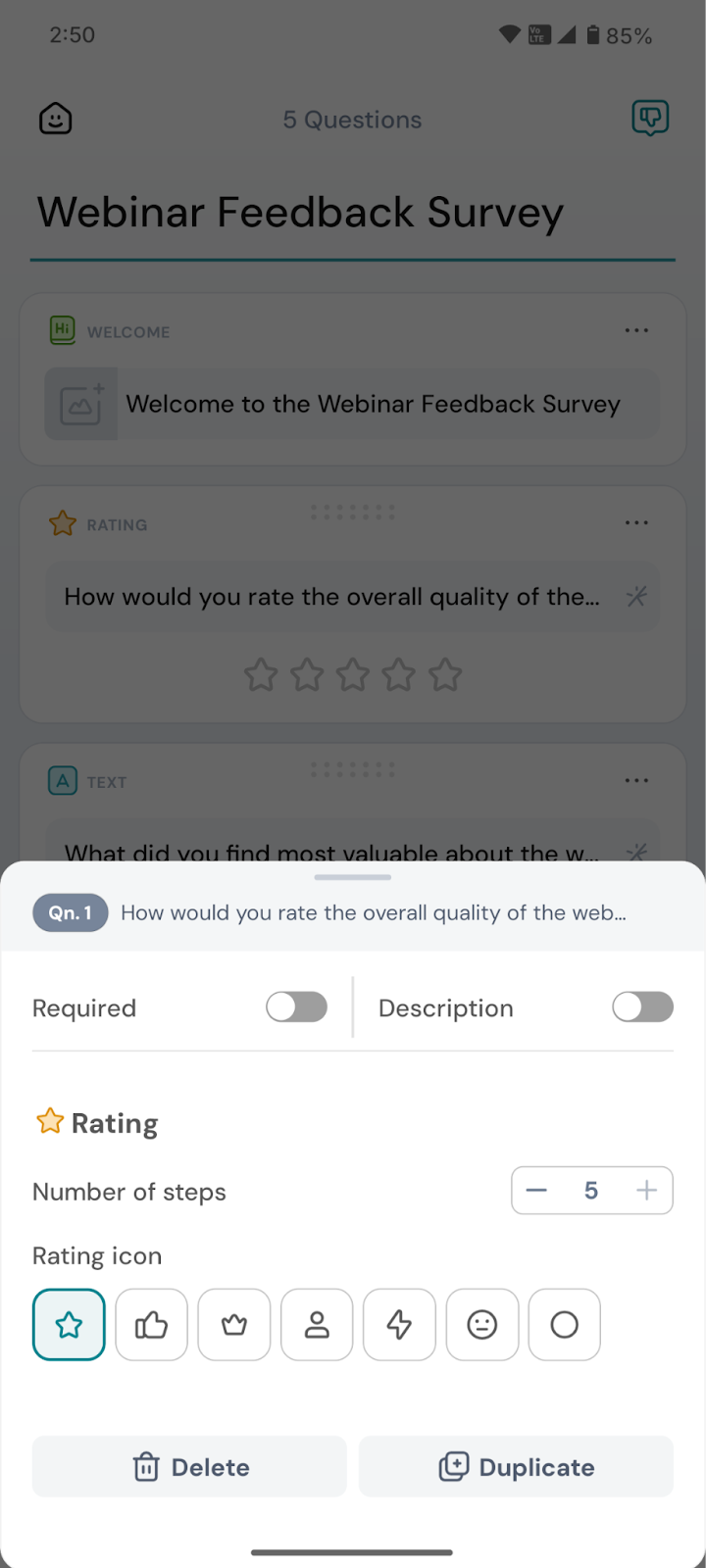Image resolution: width=706 pixels, height=1568 pixels.
Task: Pick the crown rating icon
Action: point(234,1325)
